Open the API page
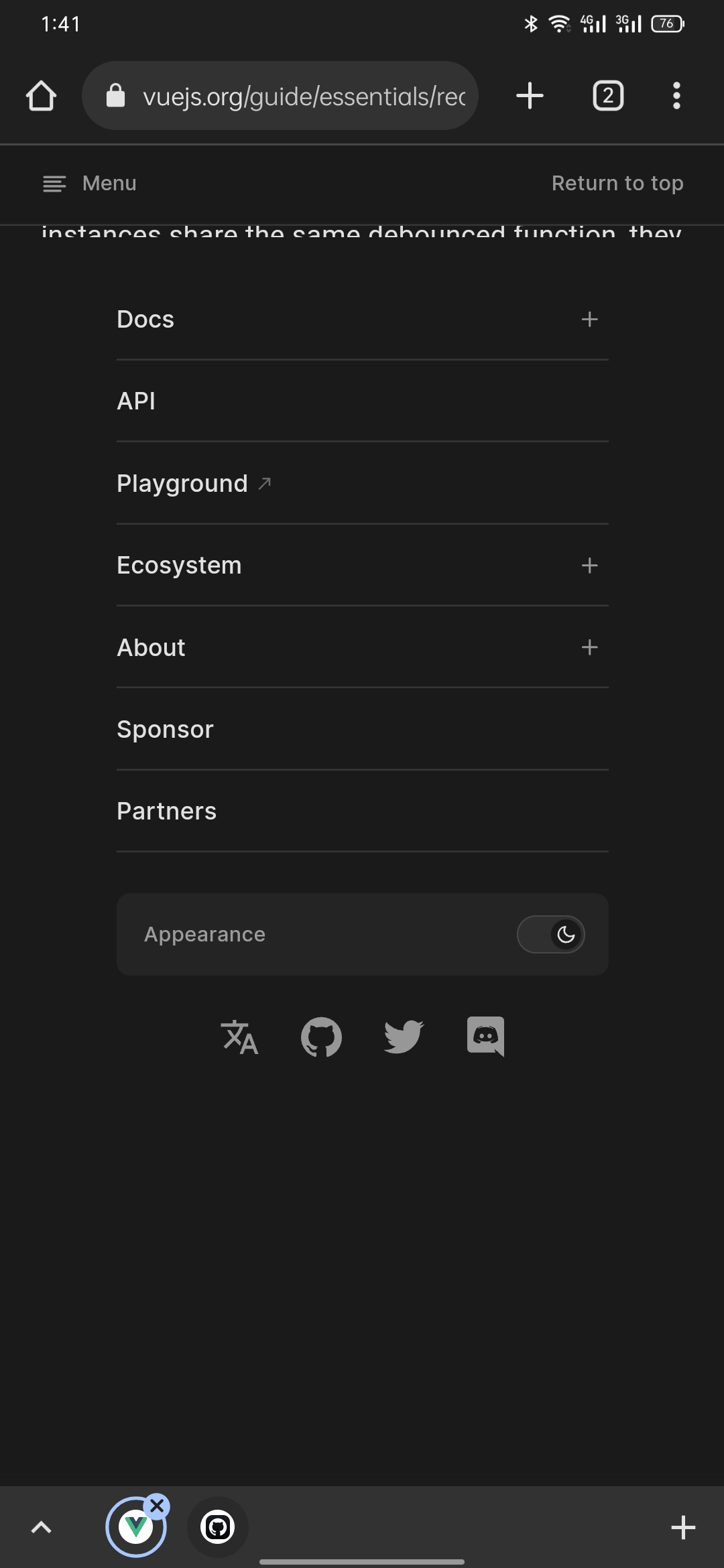 pos(137,401)
